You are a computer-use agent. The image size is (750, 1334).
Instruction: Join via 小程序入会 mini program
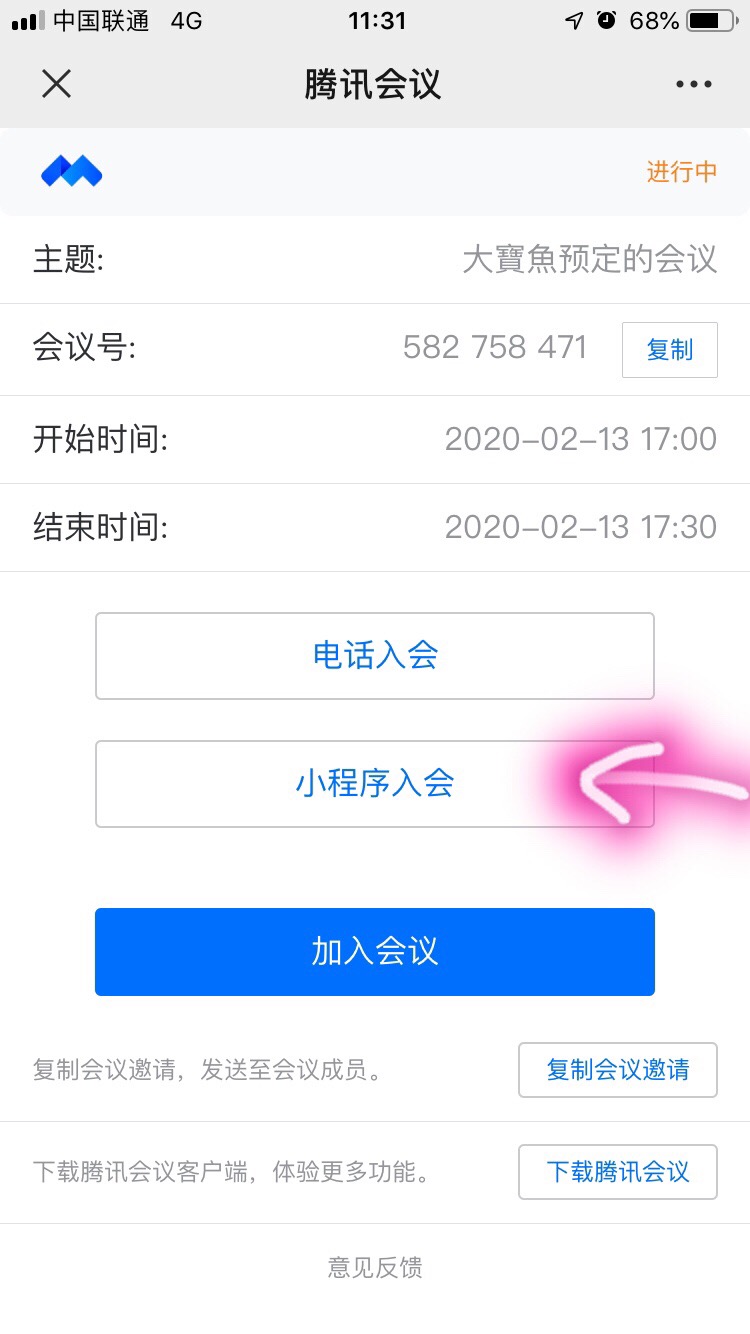[375, 784]
